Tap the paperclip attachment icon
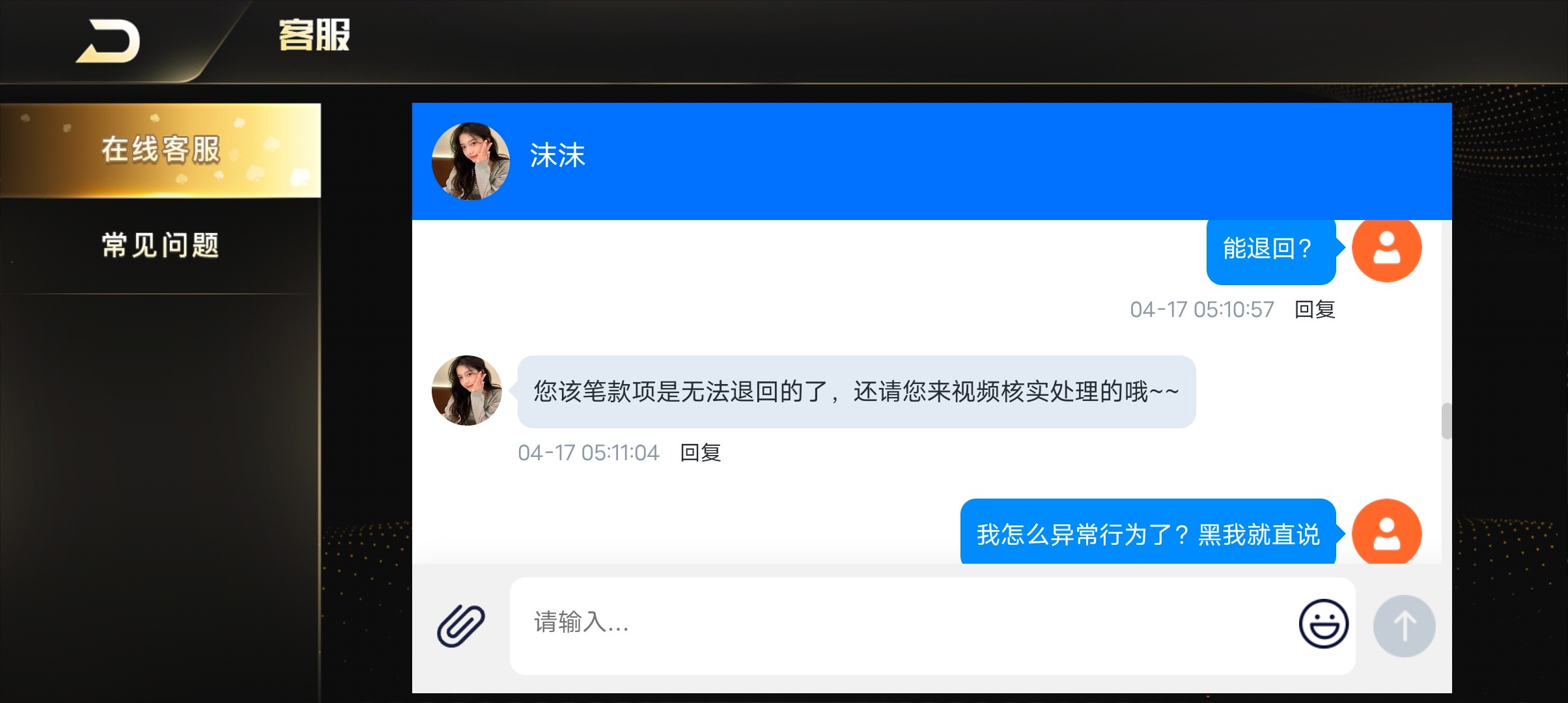This screenshot has width=1568, height=703. coord(461,626)
